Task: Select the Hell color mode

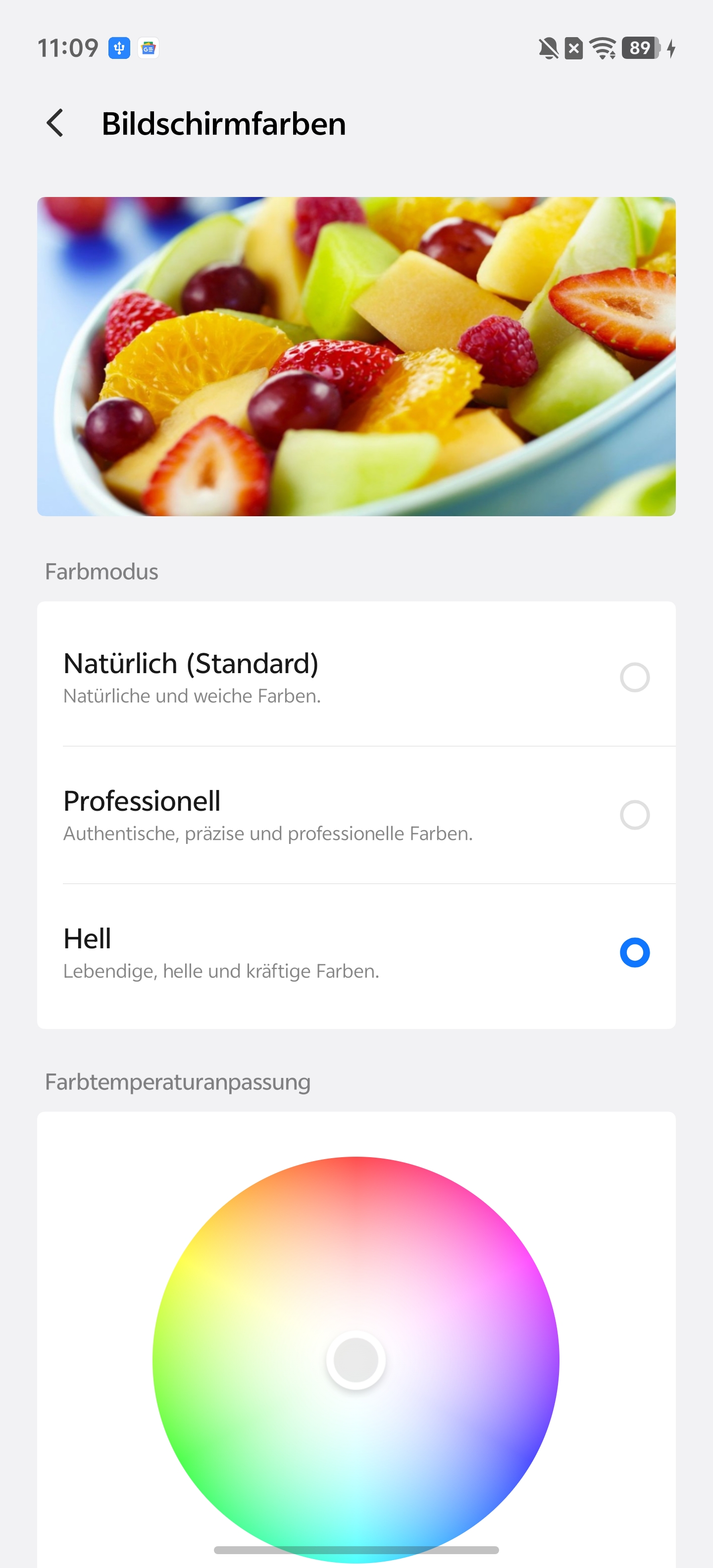Action: 634,952
